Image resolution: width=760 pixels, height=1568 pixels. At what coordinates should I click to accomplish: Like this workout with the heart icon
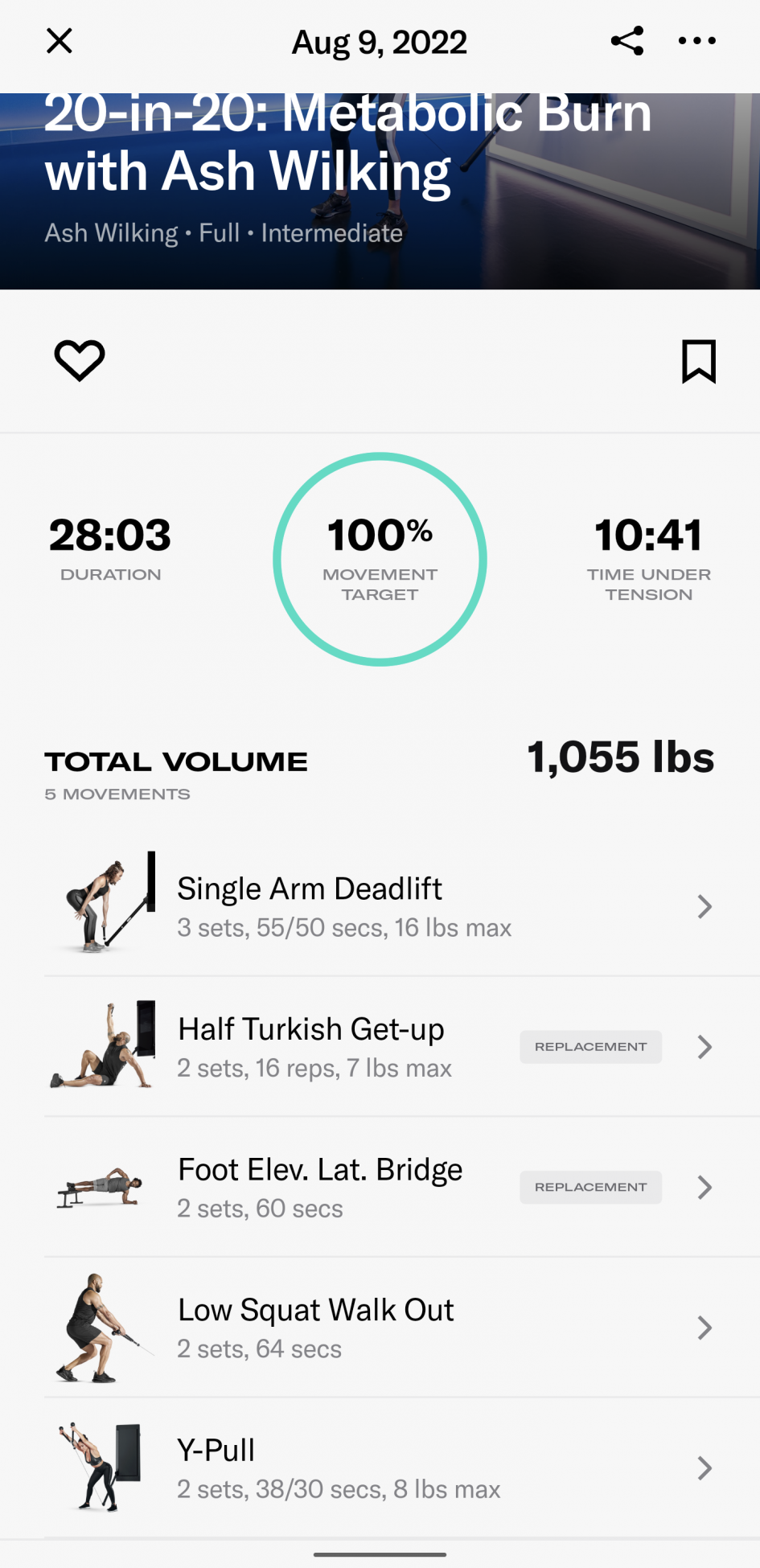coord(80,360)
